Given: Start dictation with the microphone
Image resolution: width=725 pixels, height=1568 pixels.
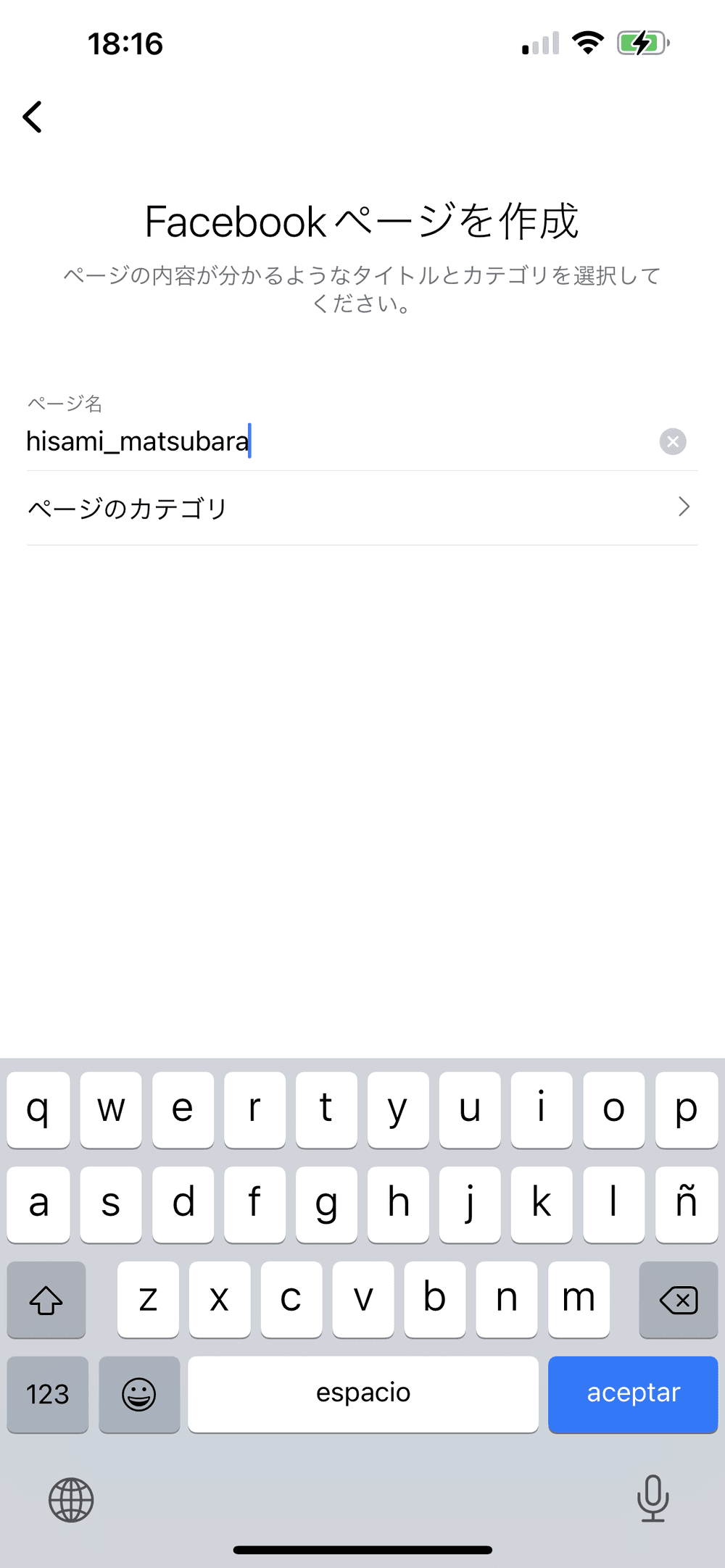Looking at the screenshot, I should 652,1498.
